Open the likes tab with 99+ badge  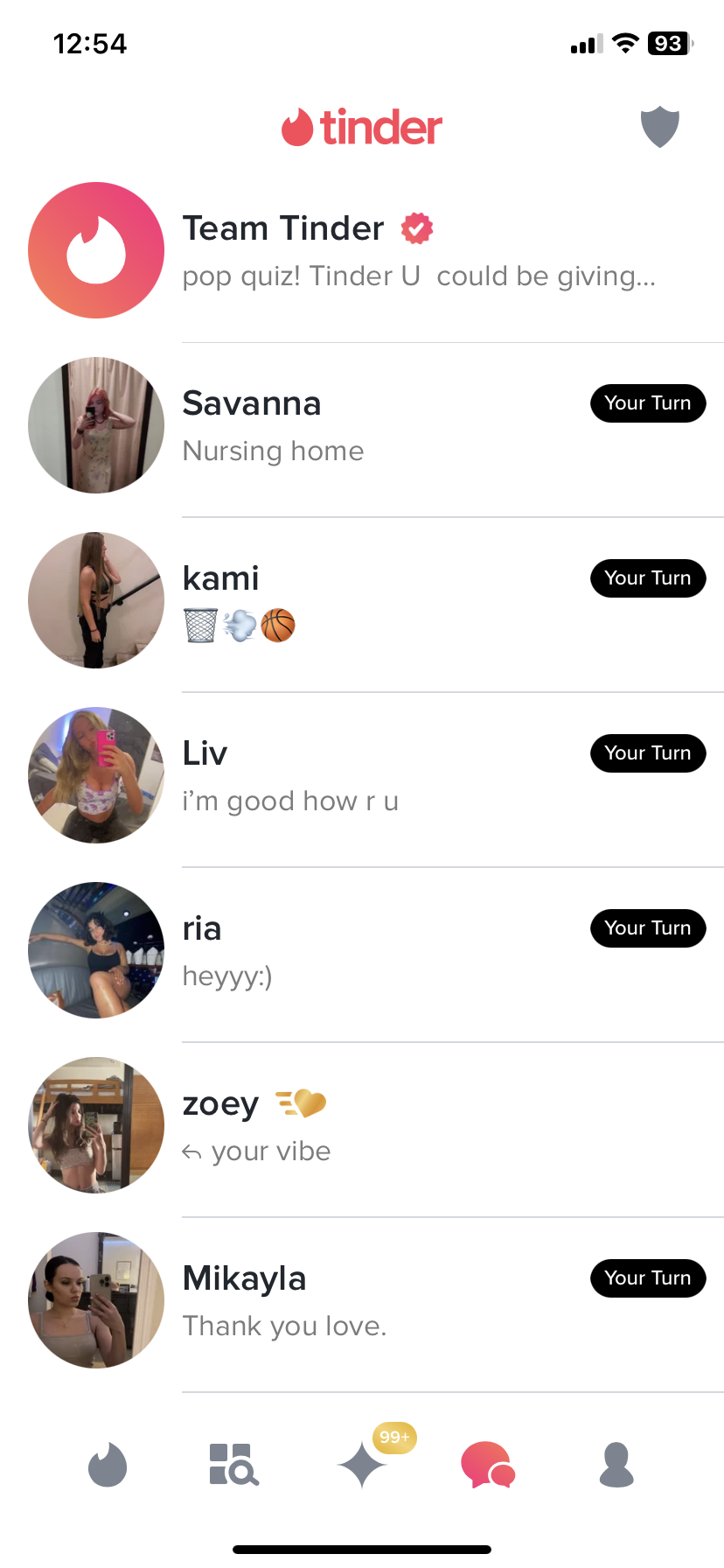click(362, 1465)
